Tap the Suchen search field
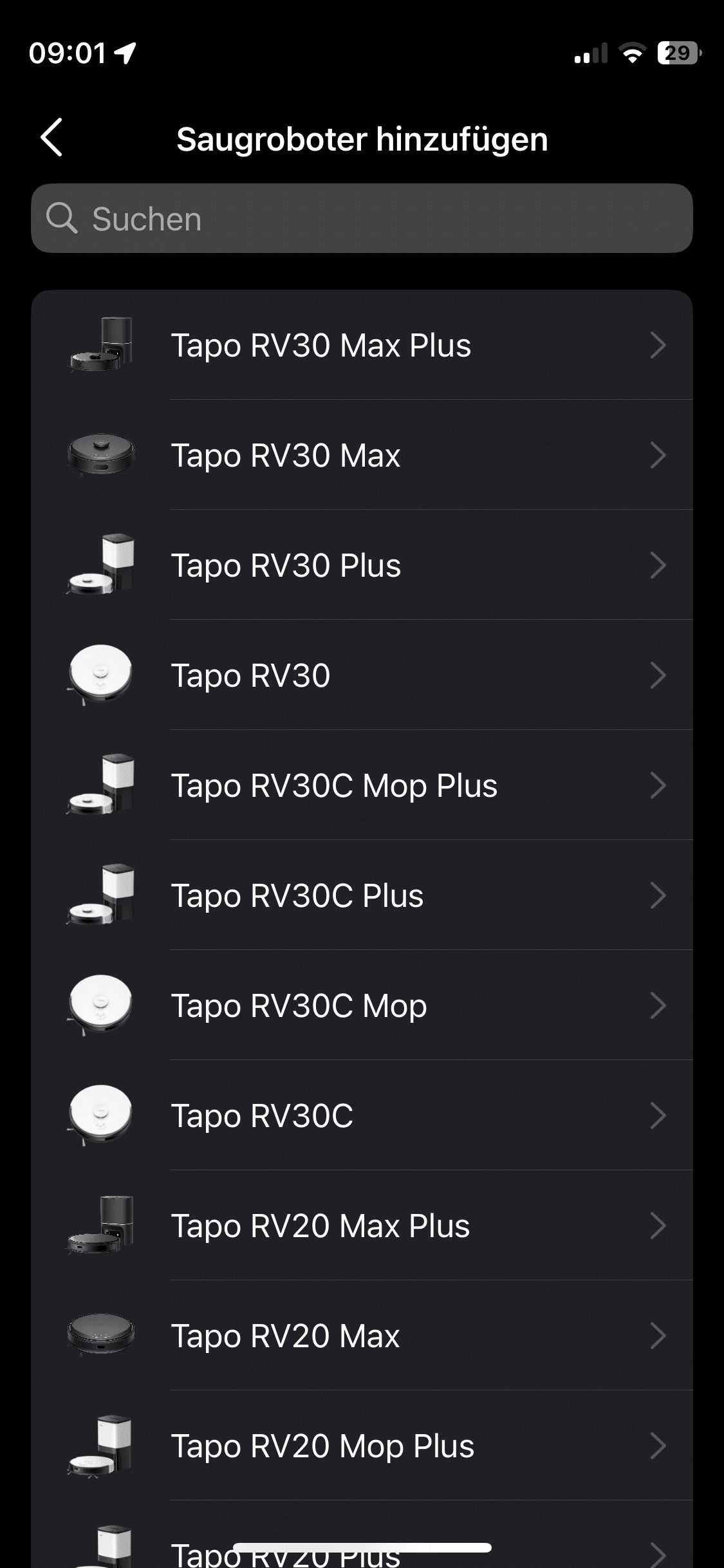This screenshot has width=724, height=1568. (362, 219)
